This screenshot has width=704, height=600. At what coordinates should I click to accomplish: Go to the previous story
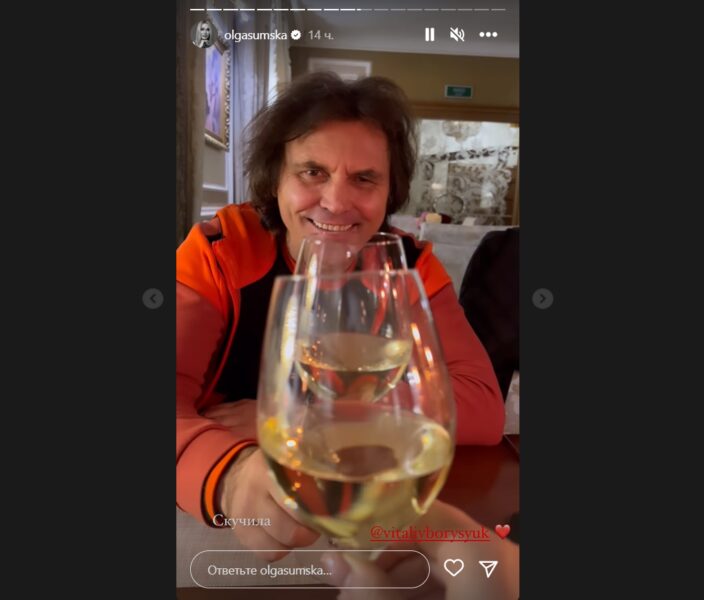[153, 298]
